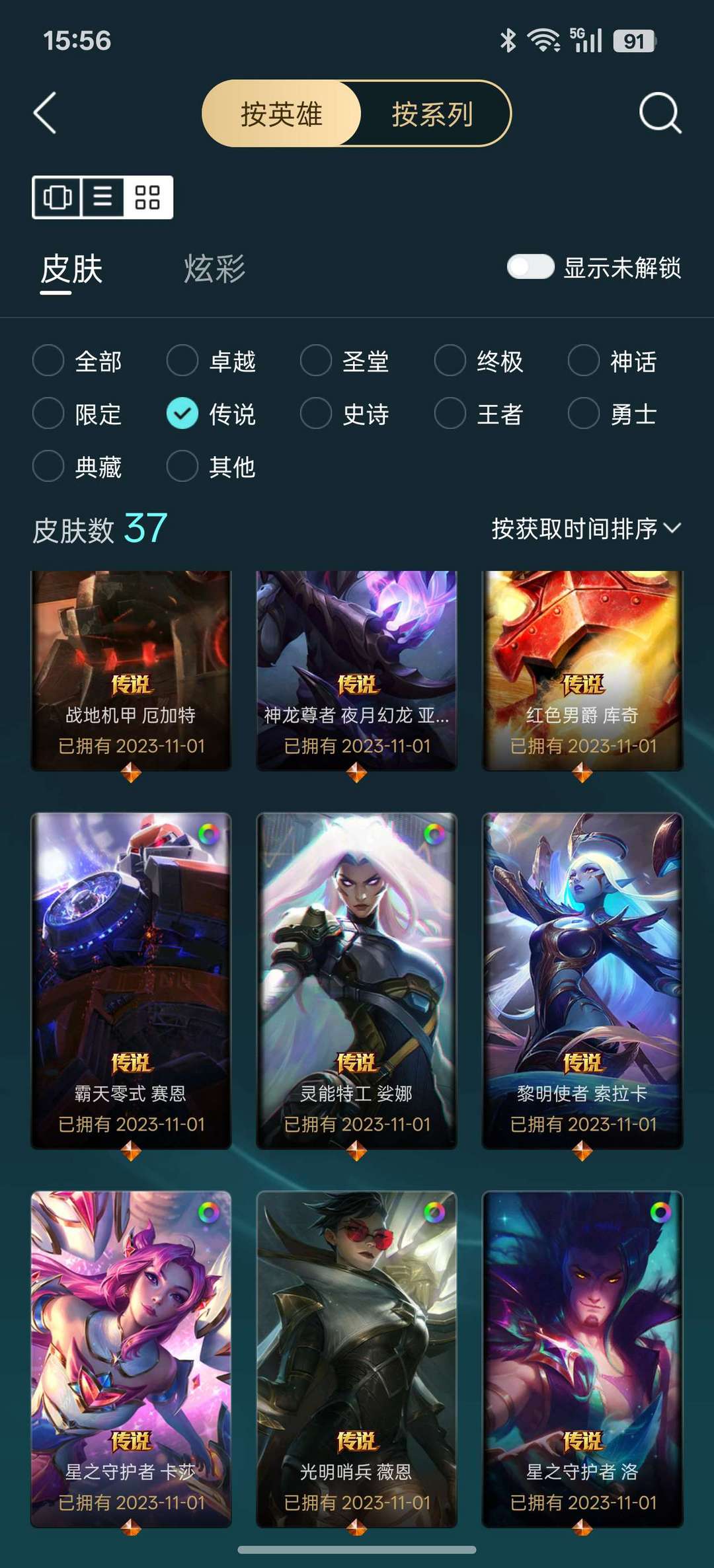Tap the 光明哨兵 薇恩 skin tile
The height and width of the screenshot is (1568, 714).
click(x=356, y=1359)
